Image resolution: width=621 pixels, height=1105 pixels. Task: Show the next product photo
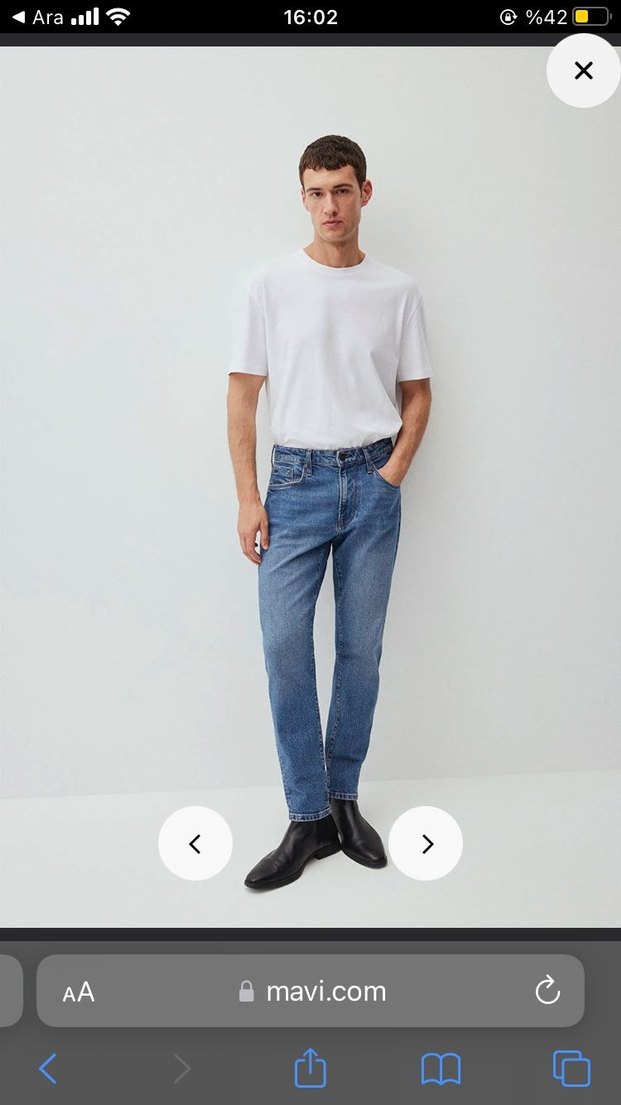pos(426,843)
